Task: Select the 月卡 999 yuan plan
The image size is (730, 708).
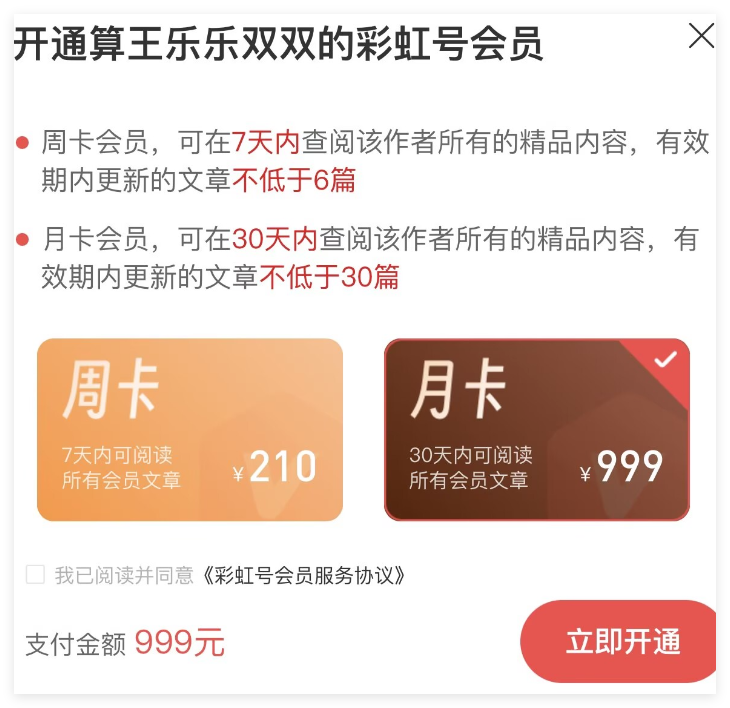Action: point(537,430)
